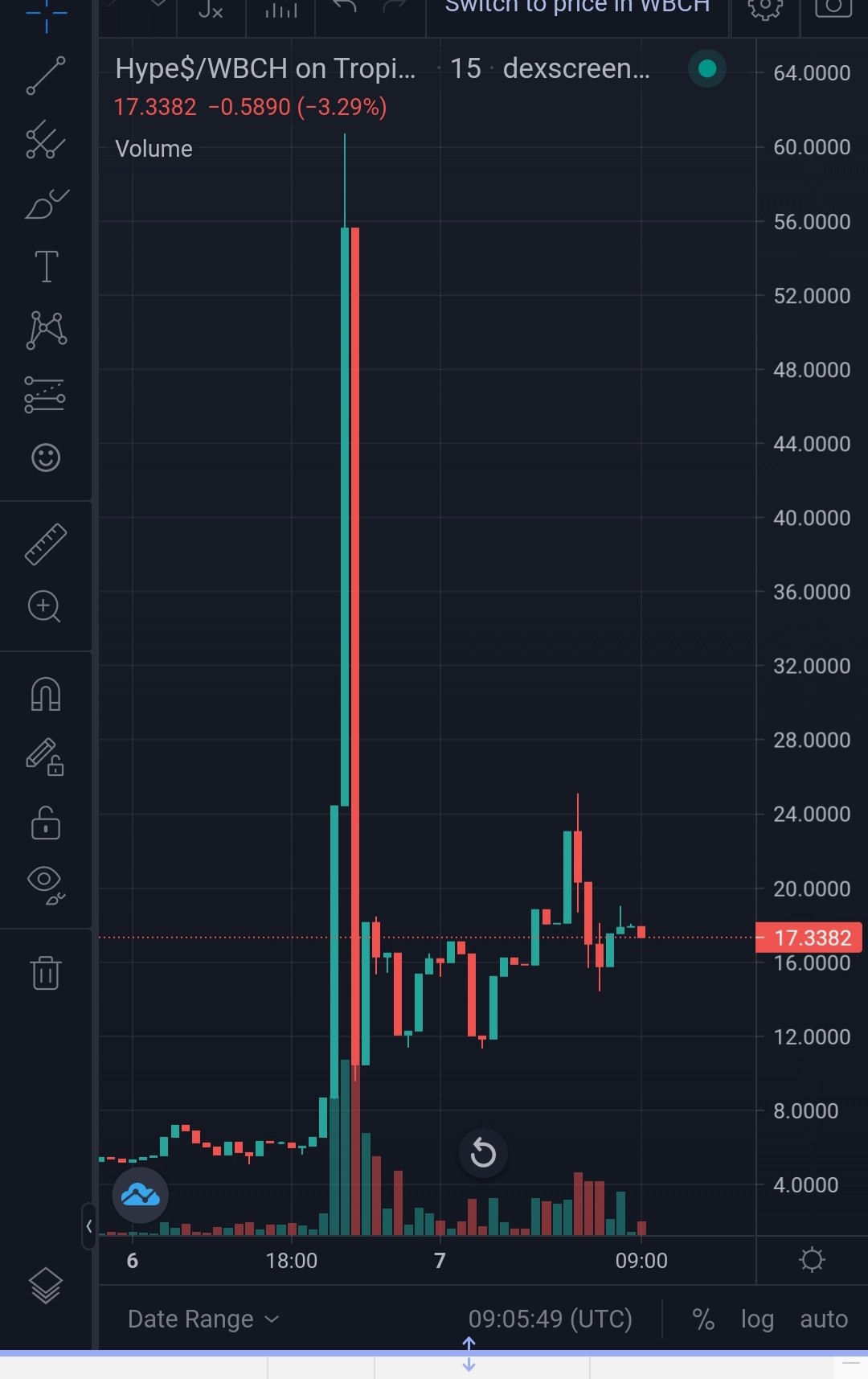
Task: Choose the text annotation tool
Action: (x=47, y=266)
